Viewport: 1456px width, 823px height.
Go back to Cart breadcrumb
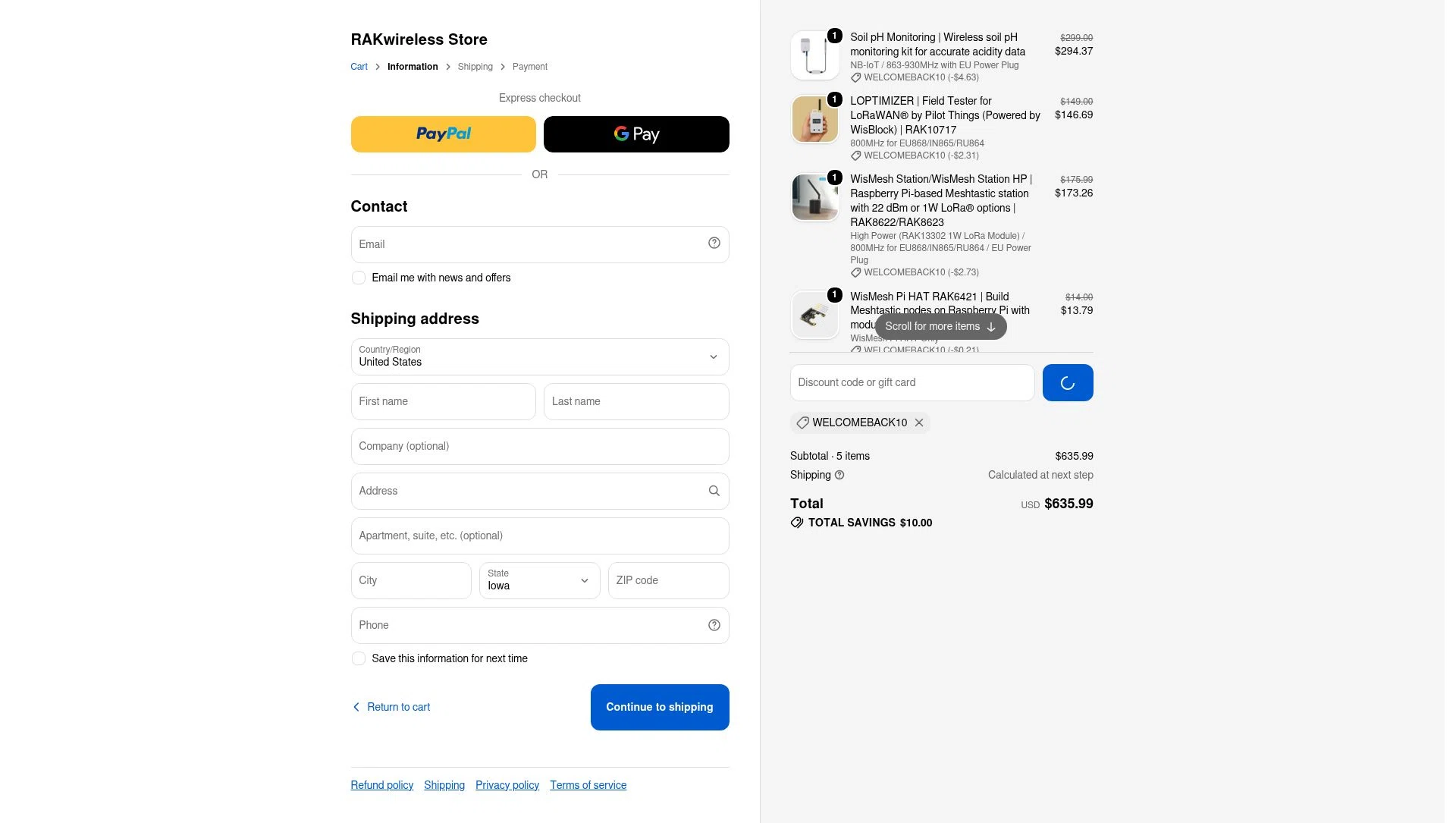coord(359,67)
